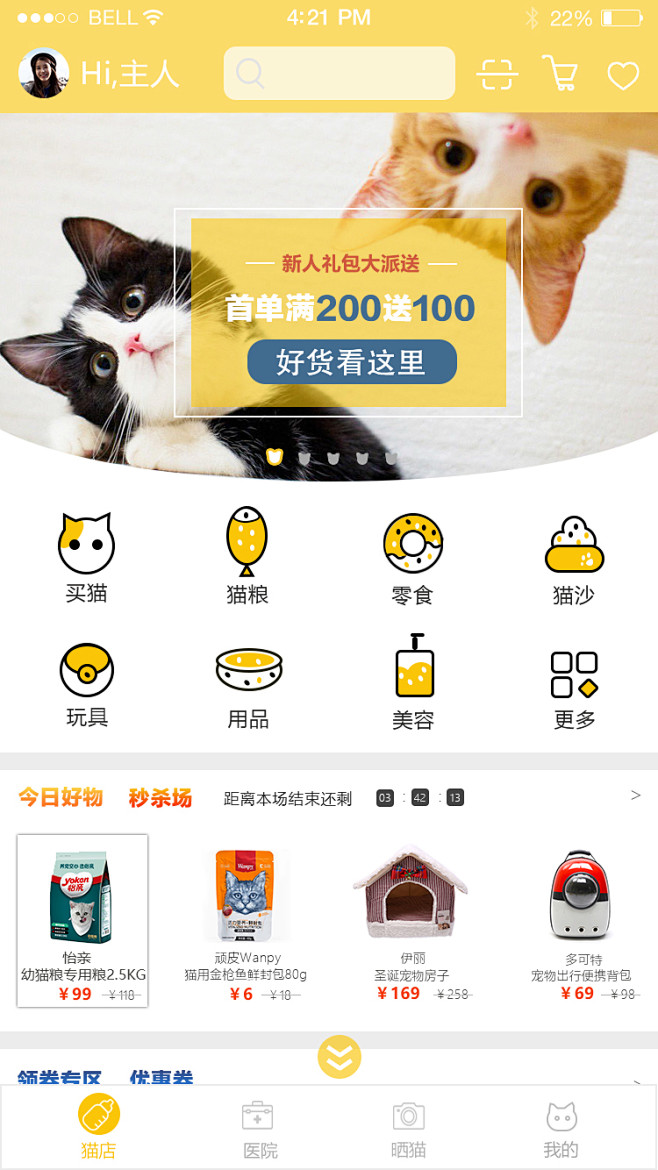Switch to the 秒杀场 tab

(160, 798)
